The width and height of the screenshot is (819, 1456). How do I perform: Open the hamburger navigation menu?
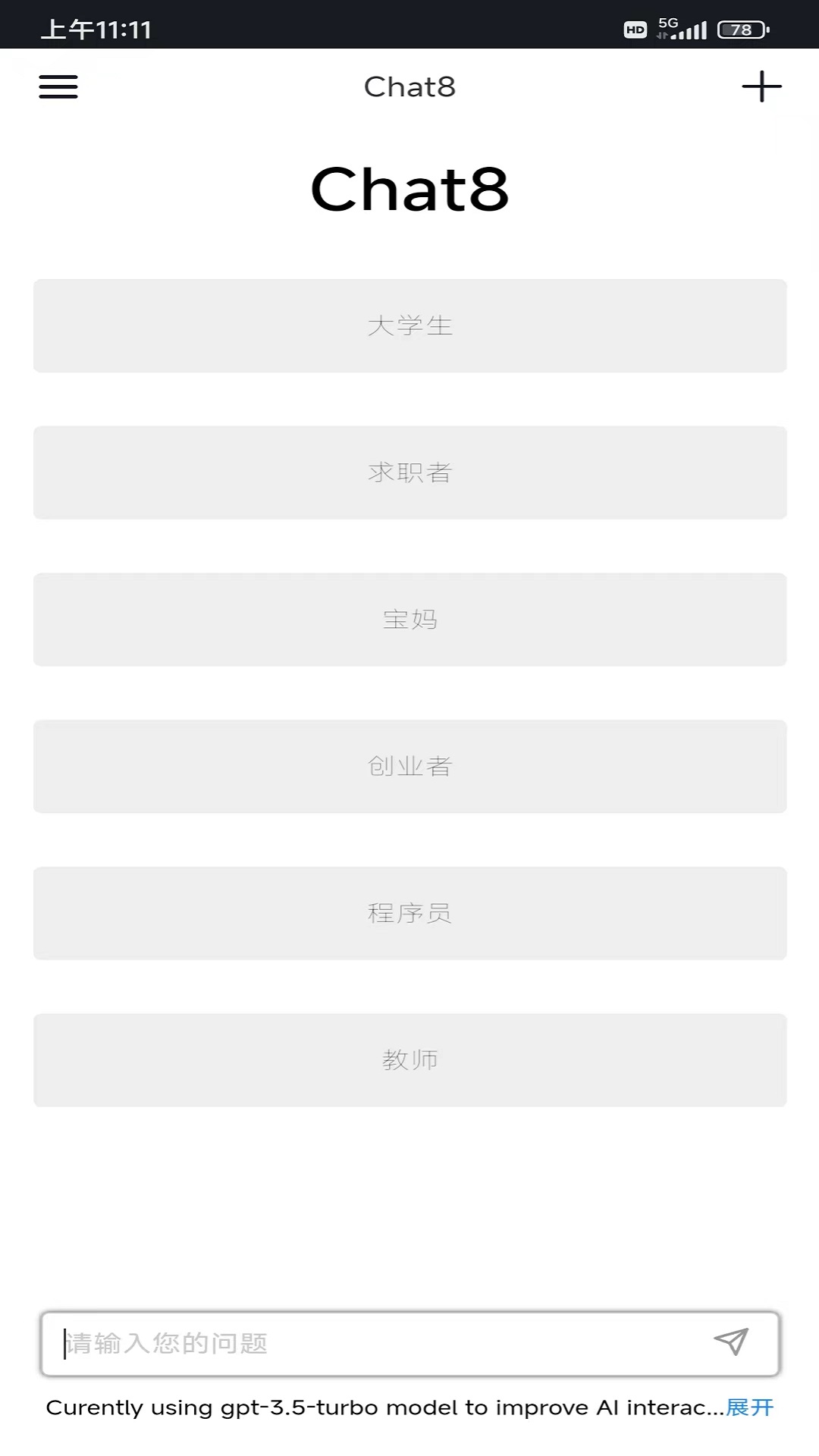[58, 86]
